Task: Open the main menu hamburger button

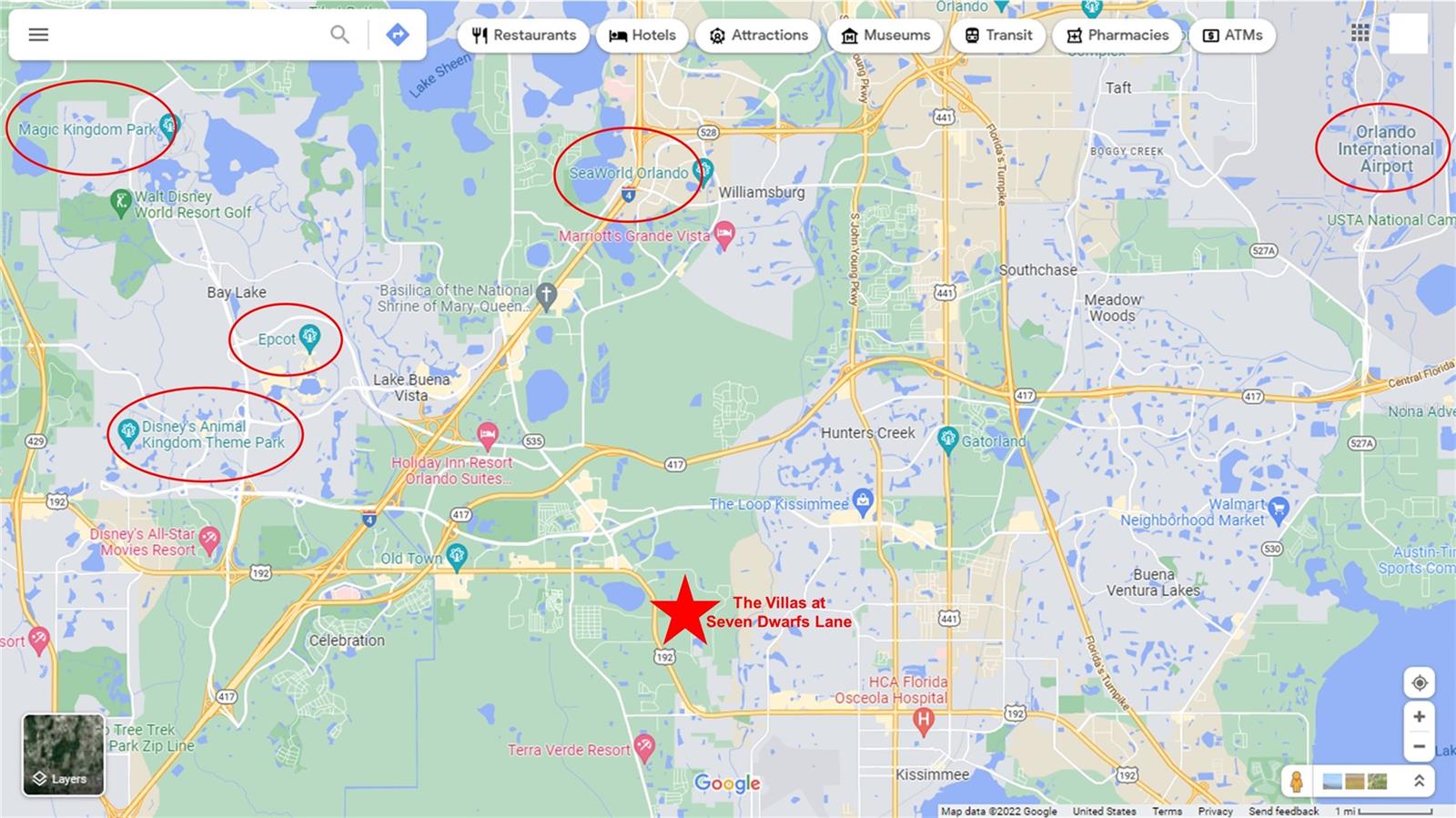Action: 38,35
